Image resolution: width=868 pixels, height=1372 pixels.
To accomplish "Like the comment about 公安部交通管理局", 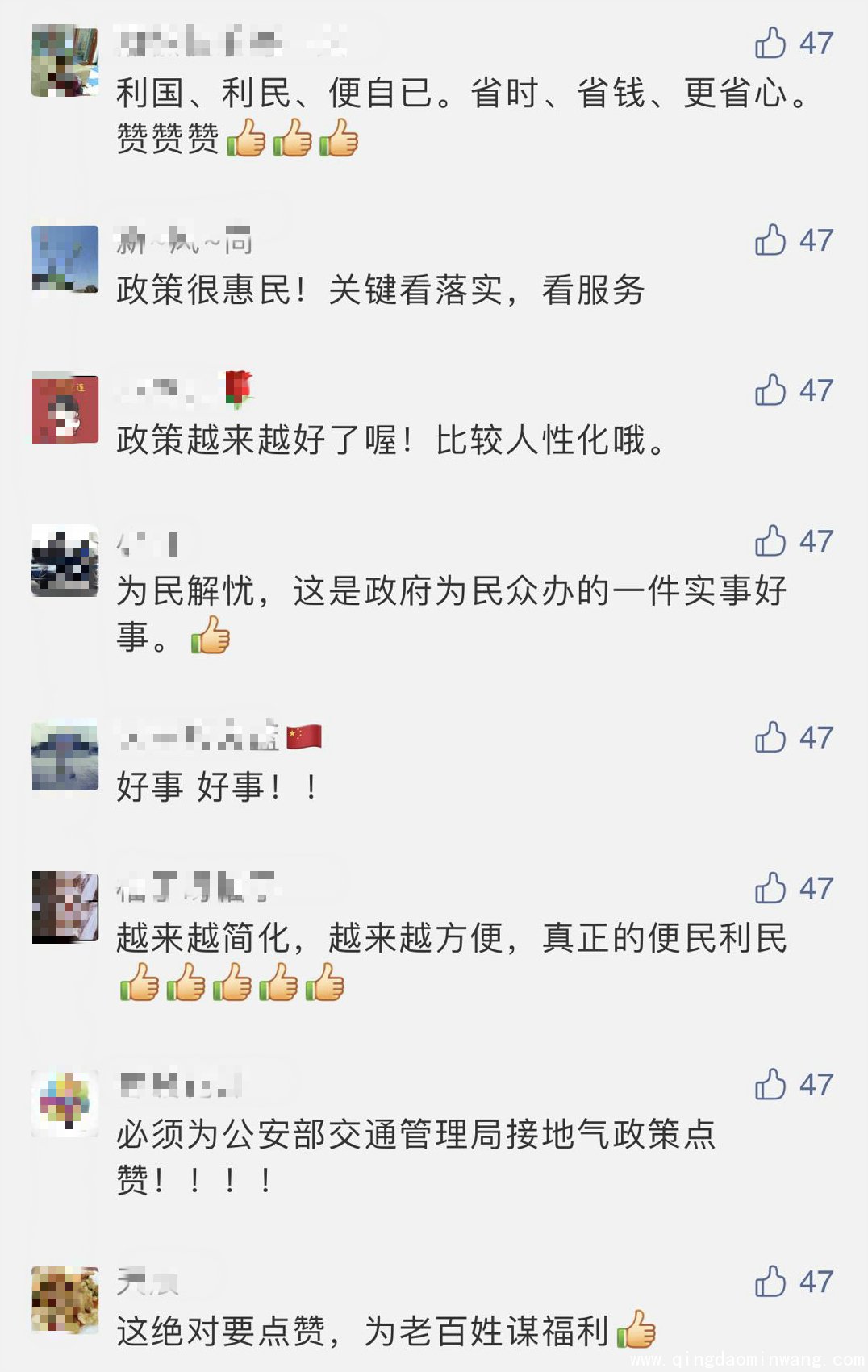I will pos(770,1084).
